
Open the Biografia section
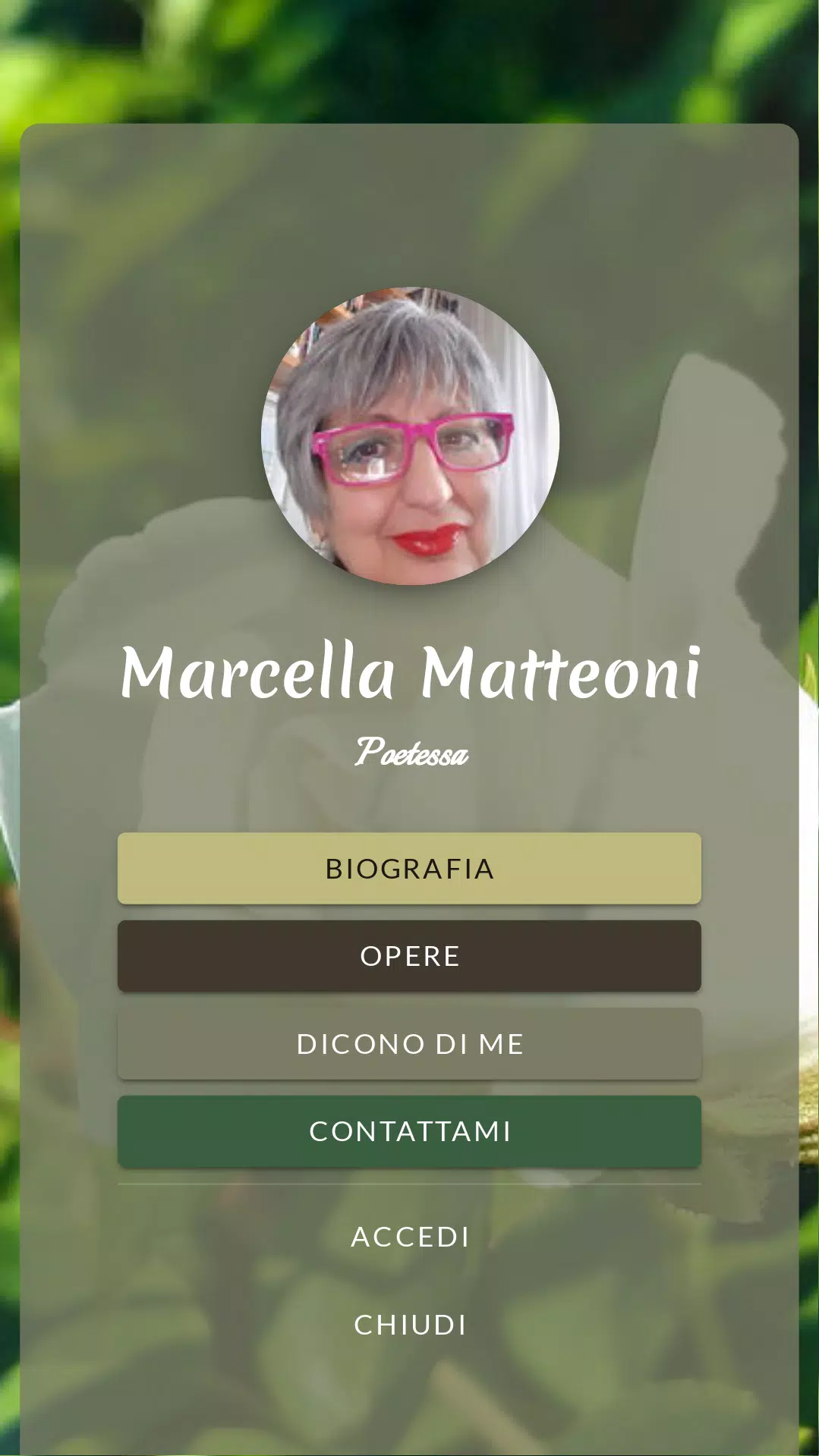point(409,868)
